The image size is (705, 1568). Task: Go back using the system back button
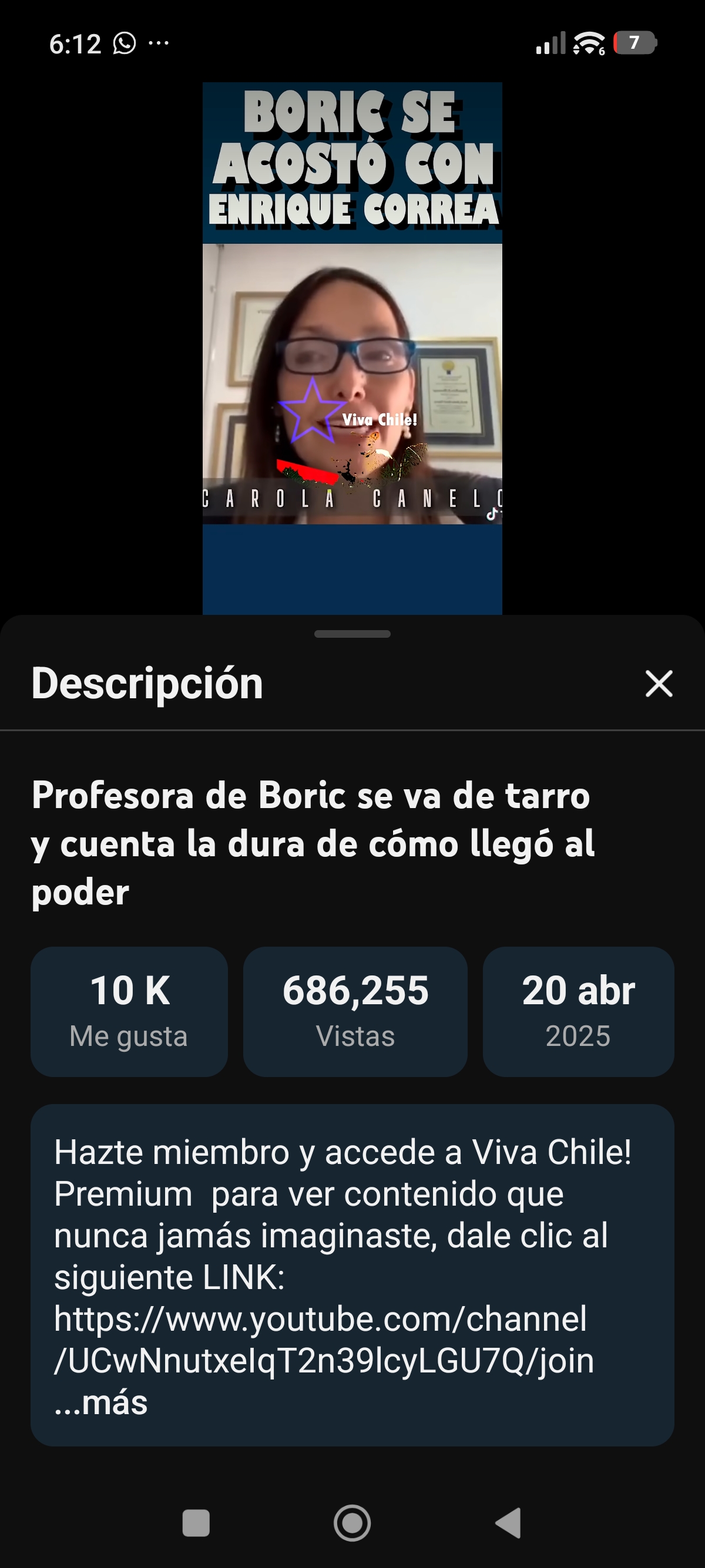tap(509, 1523)
